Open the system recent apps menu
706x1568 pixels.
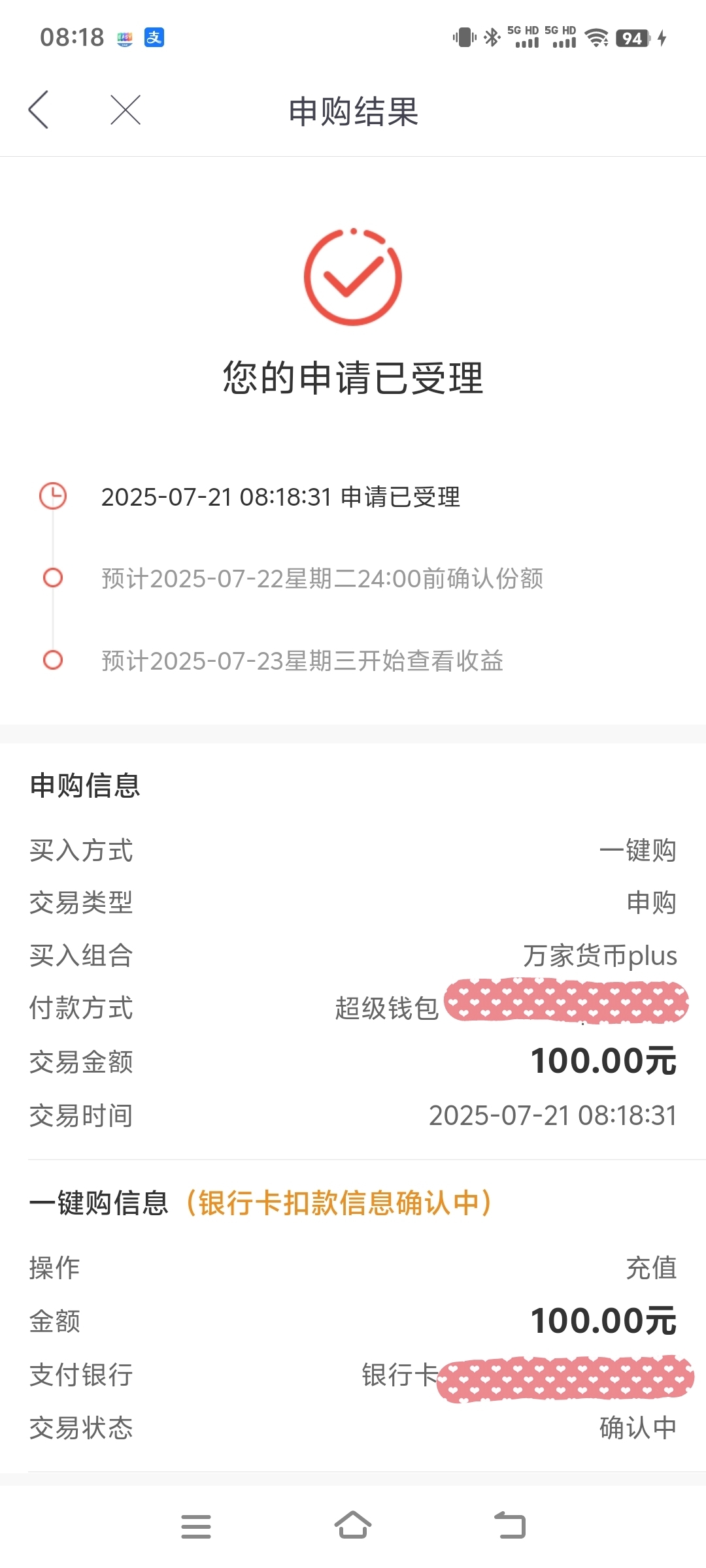coord(195,1526)
